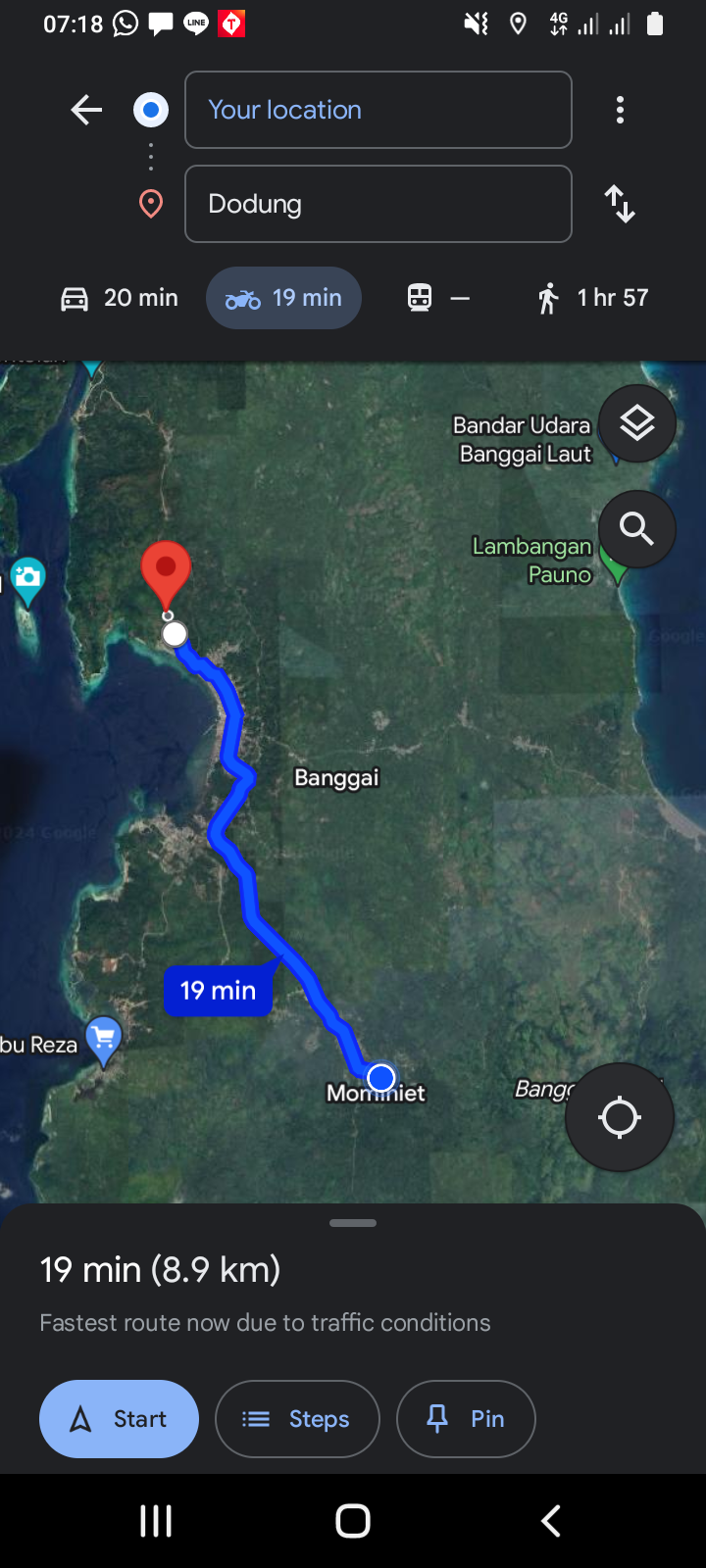Go to the home screen
This screenshot has width=706, height=1568.
pos(353,1521)
